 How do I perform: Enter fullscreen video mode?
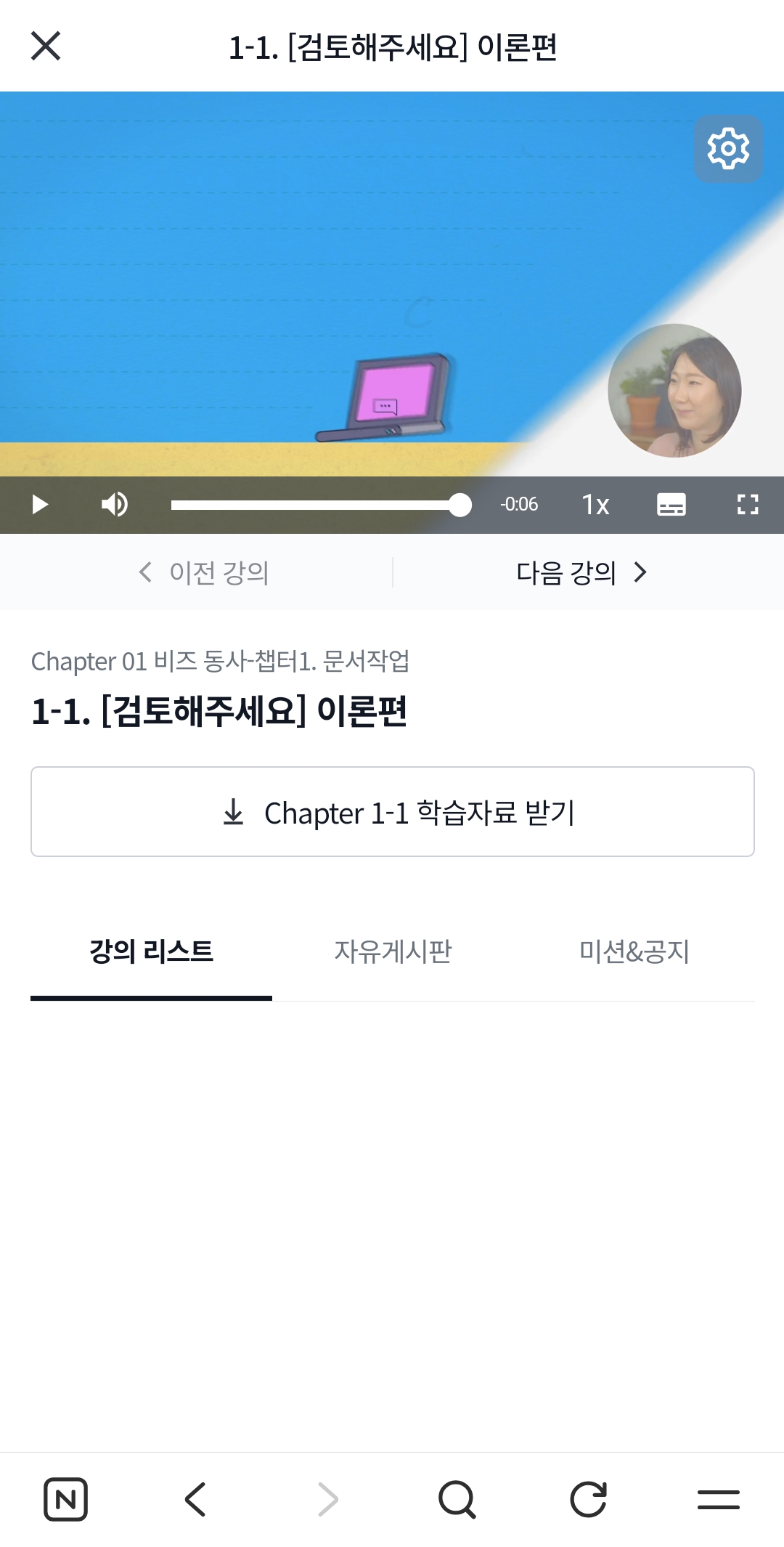(747, 504)
